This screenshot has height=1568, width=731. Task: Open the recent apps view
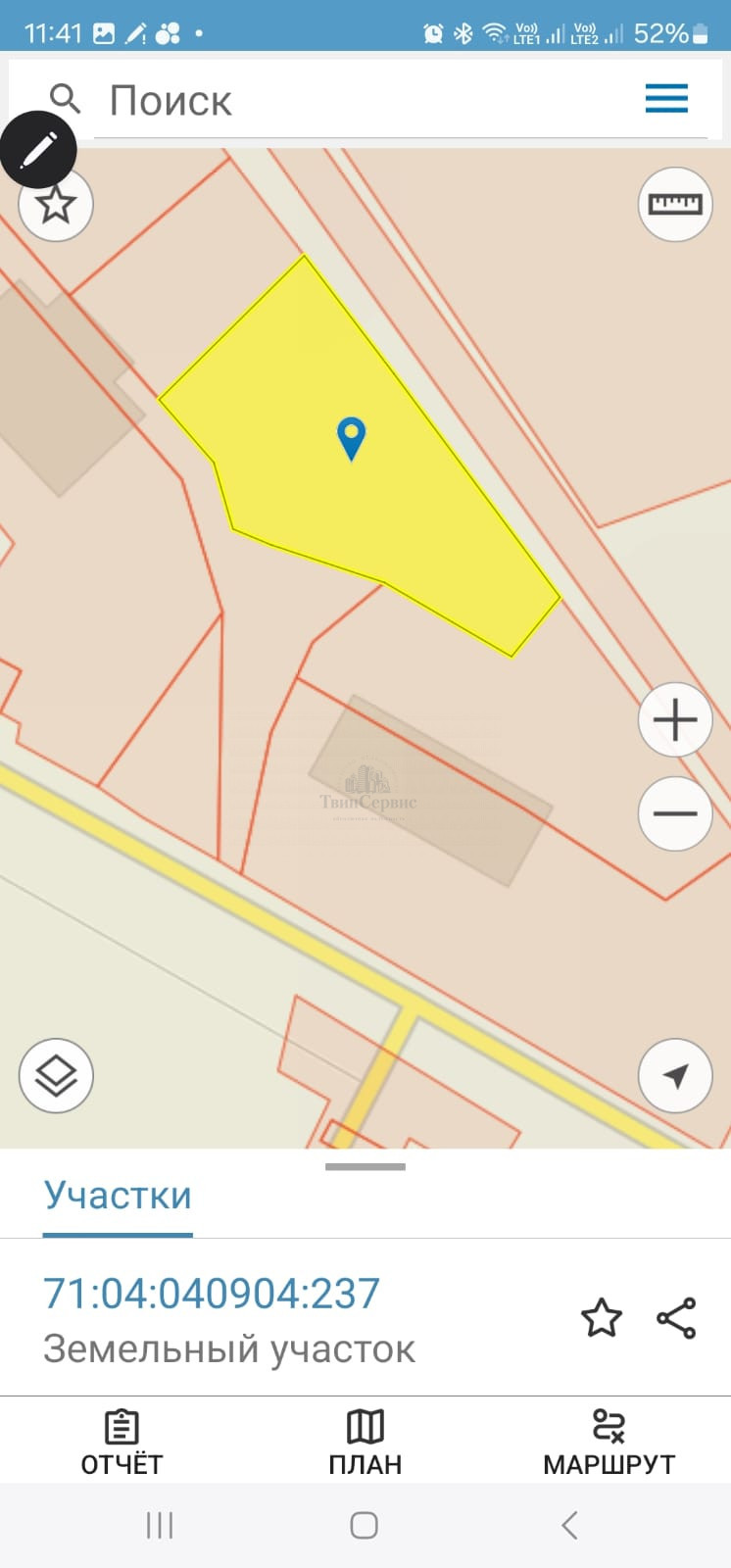[160, 1525]
